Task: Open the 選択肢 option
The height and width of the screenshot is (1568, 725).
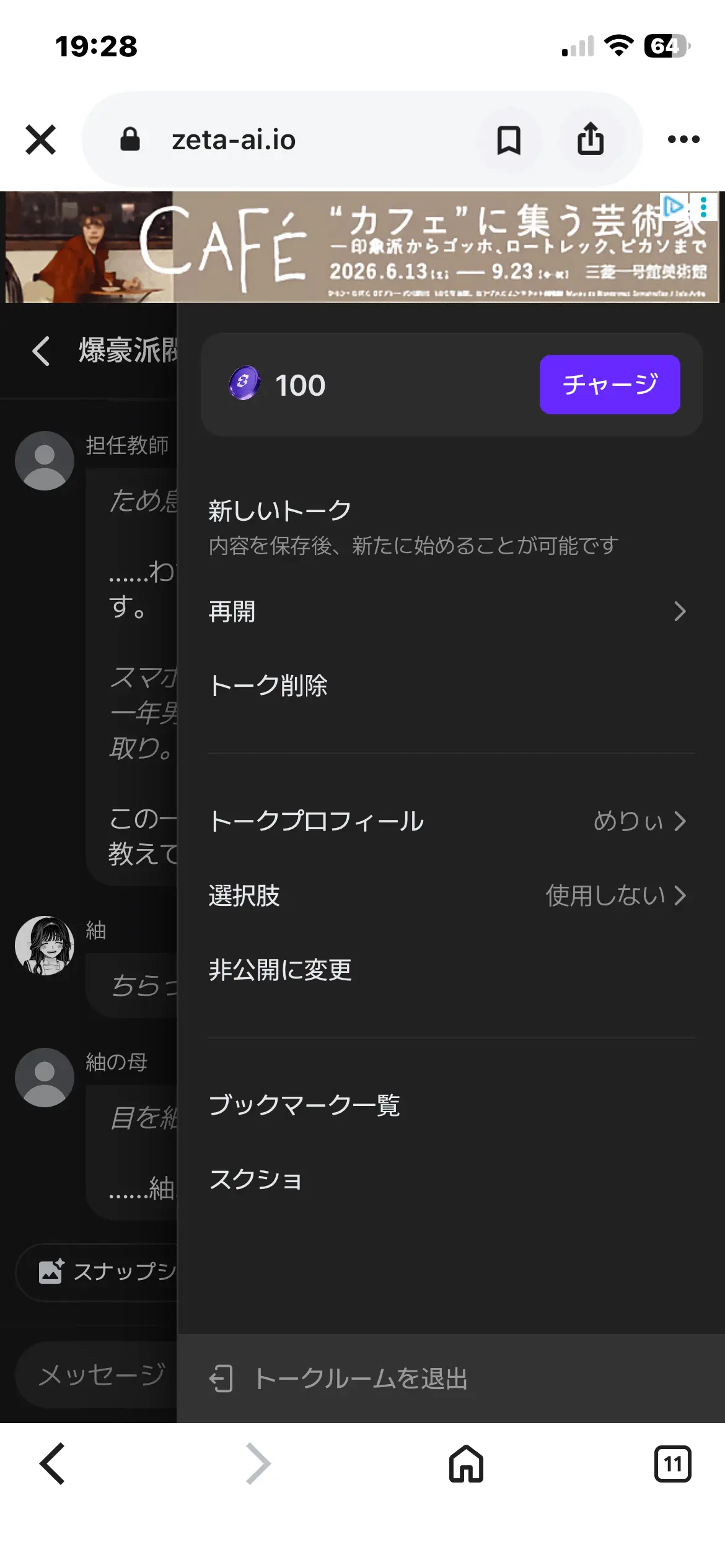Action: tap(451, 895)
